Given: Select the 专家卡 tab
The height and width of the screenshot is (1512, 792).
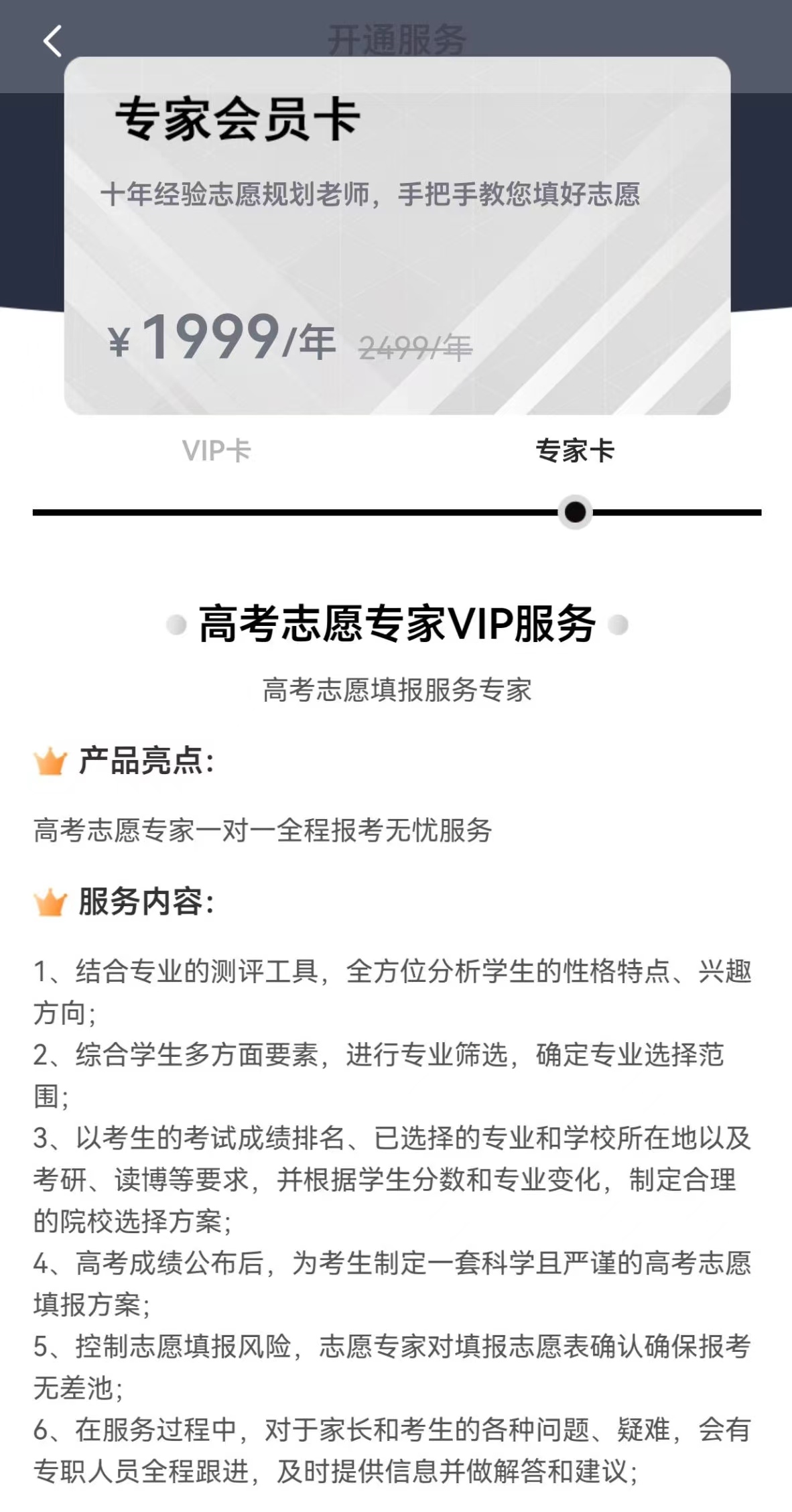Looking at the screenshot, I should (574, 450).
